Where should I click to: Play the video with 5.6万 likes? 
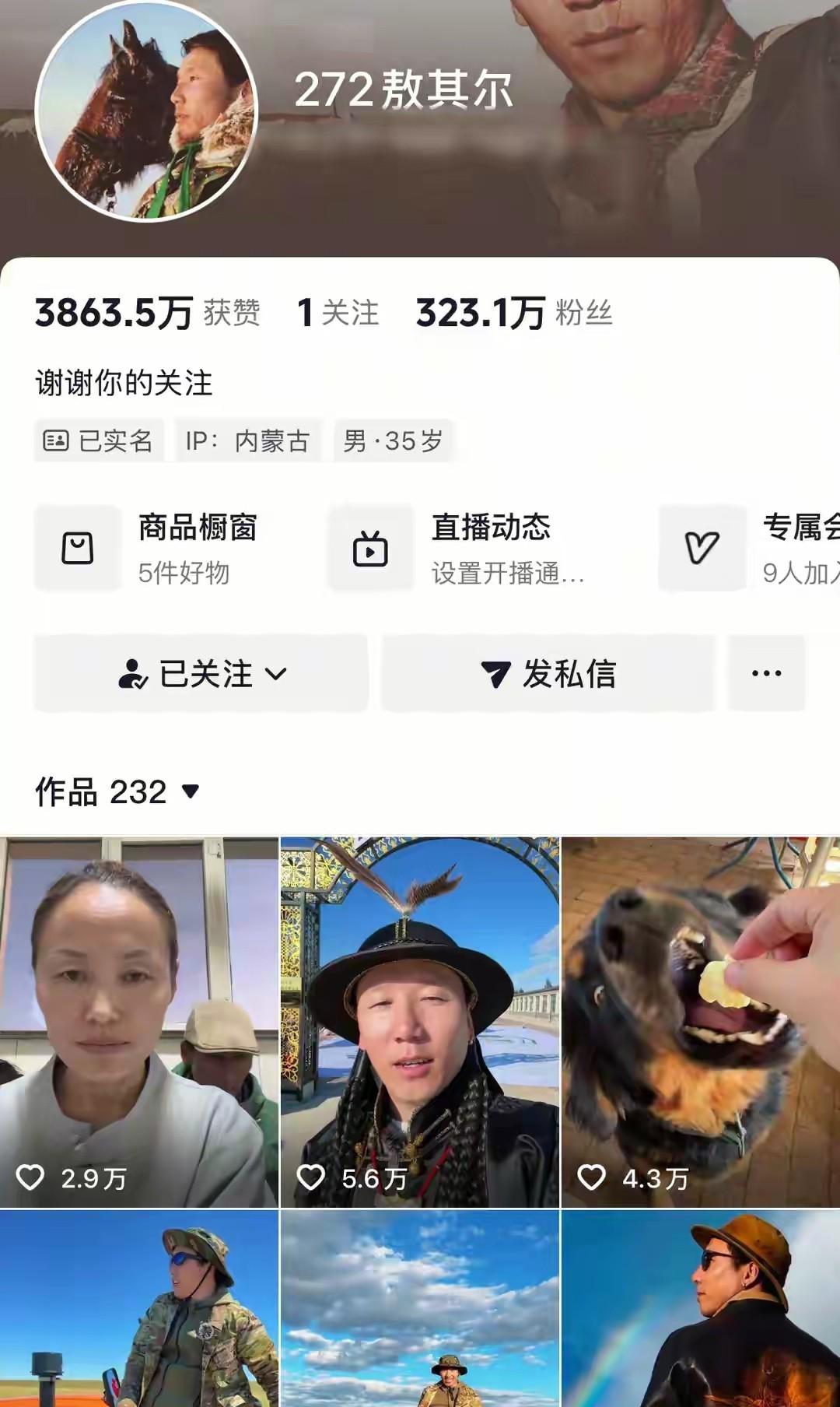(x=420, y=1022)
